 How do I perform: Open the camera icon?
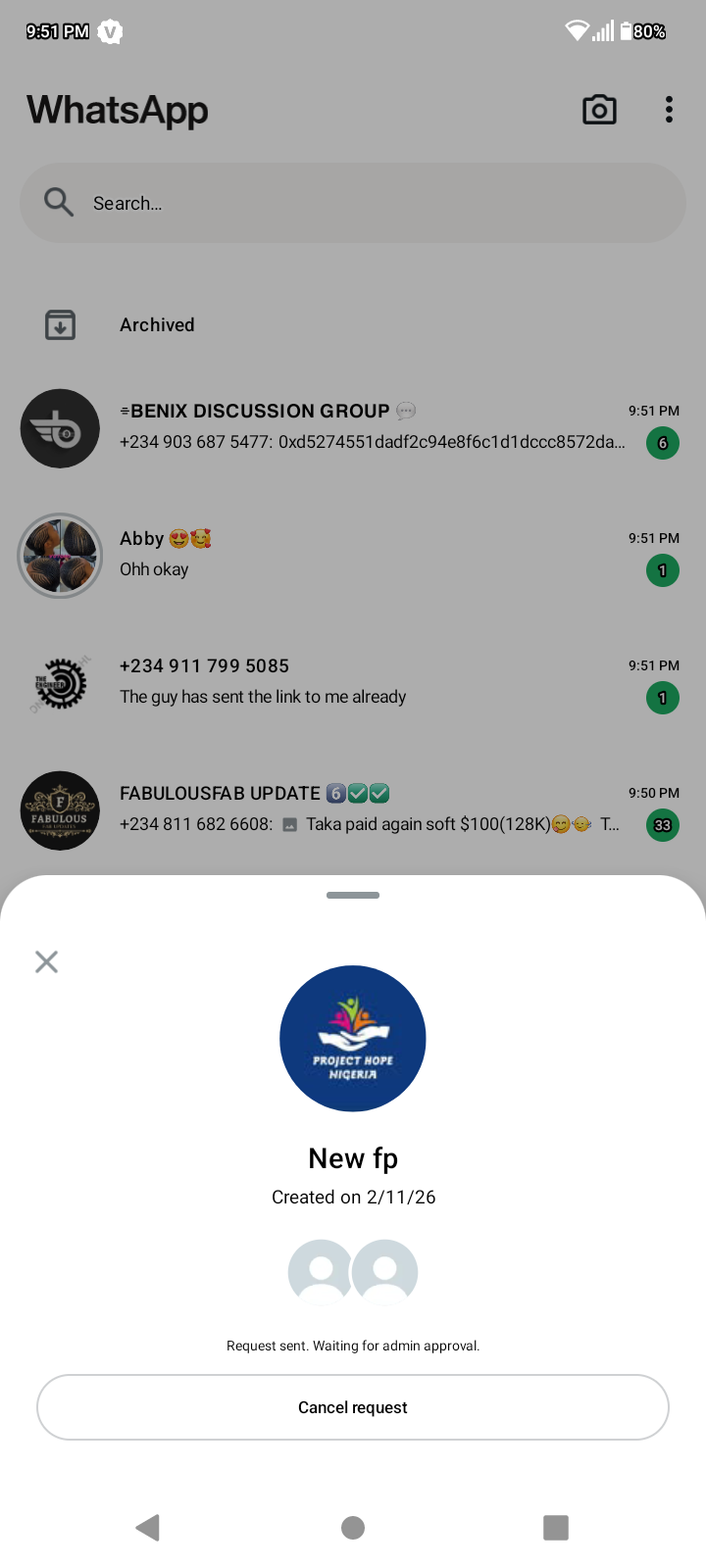click(599, 110)
